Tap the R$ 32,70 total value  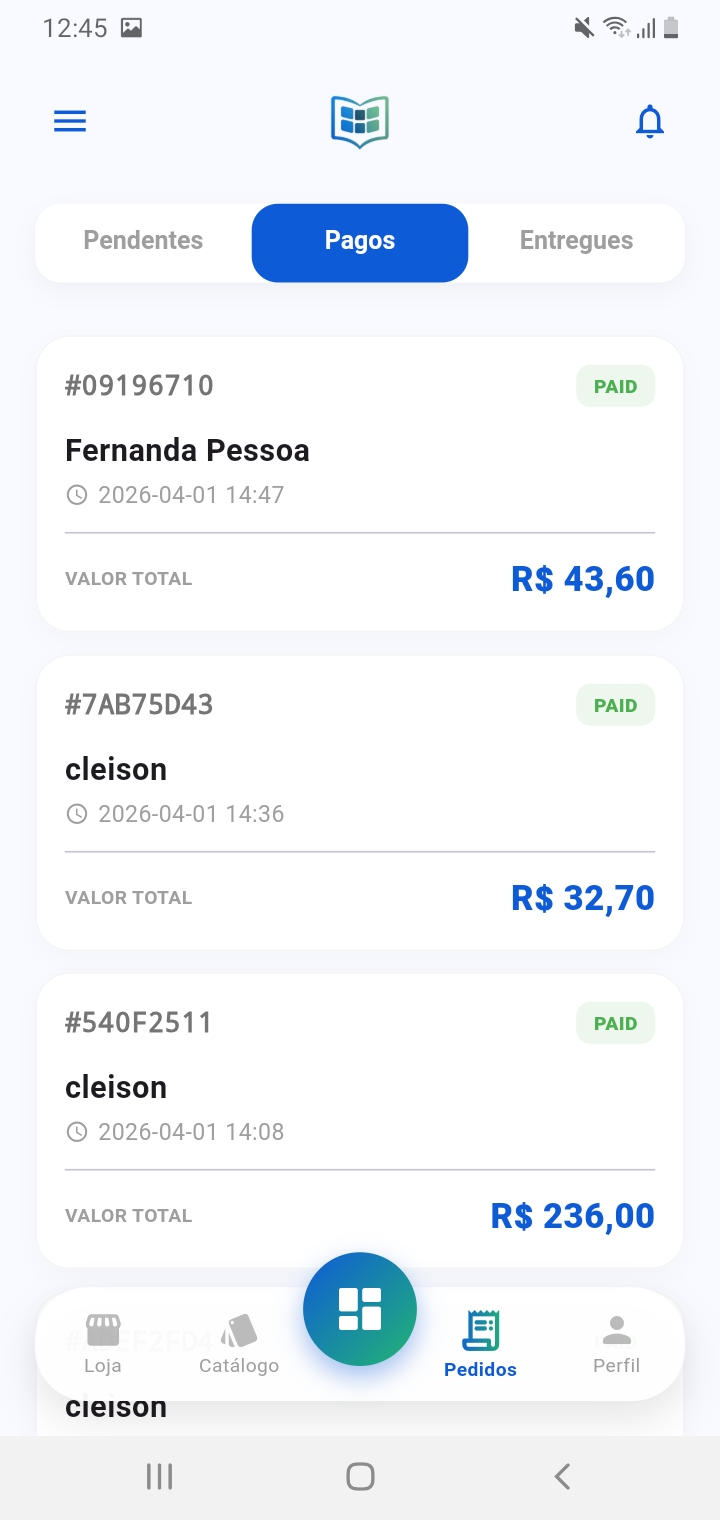pos(583,897)
